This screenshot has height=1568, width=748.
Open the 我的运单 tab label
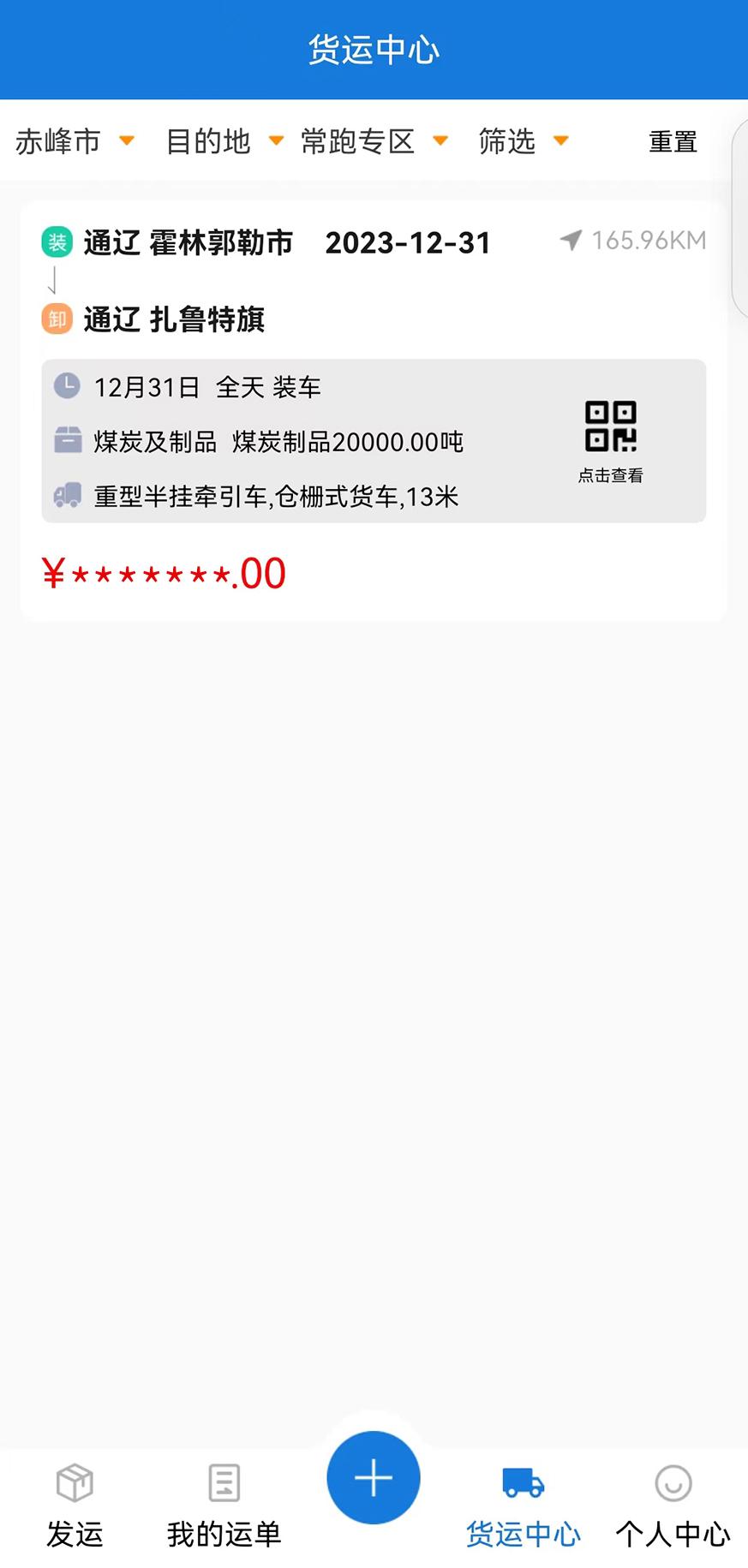pos(223,1535)
